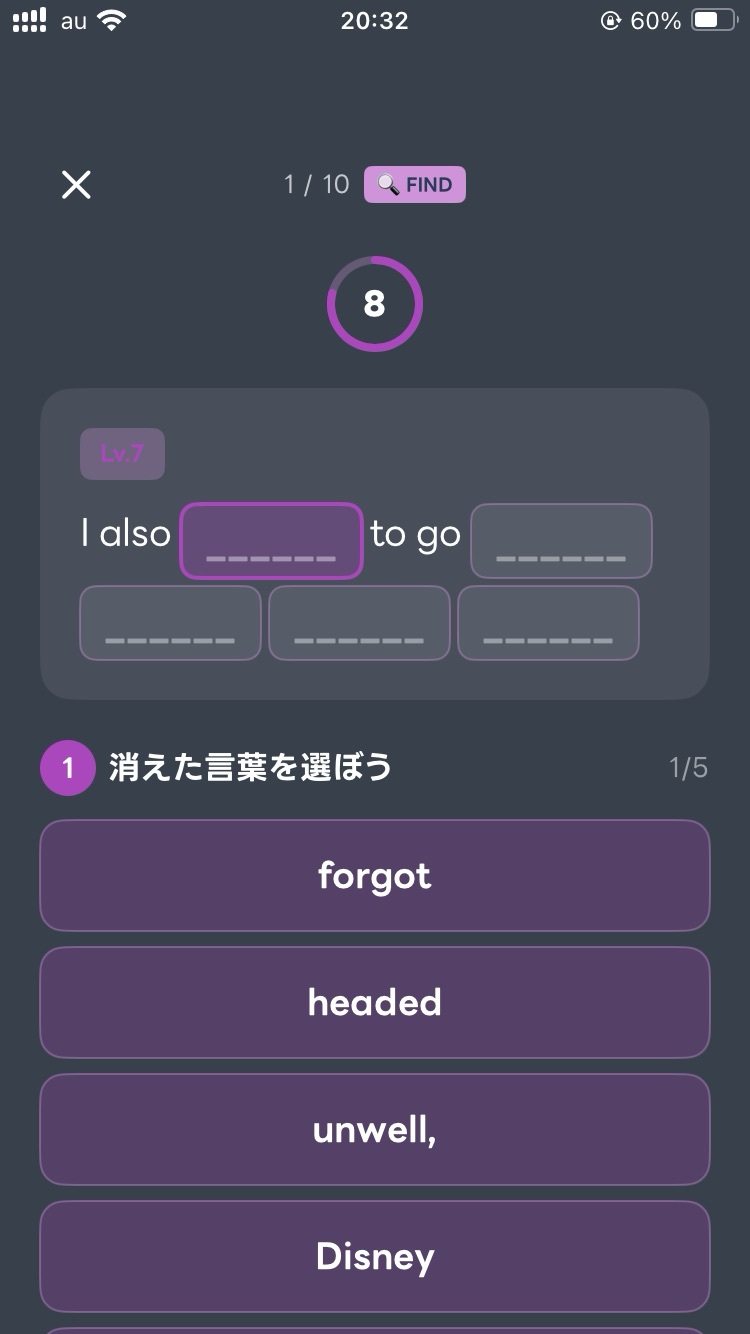Image resolution: width=750 pixels, height=1334 pixels.
Task: Tap the magnifier icon on the FIND button
Action: pos(390,184)
